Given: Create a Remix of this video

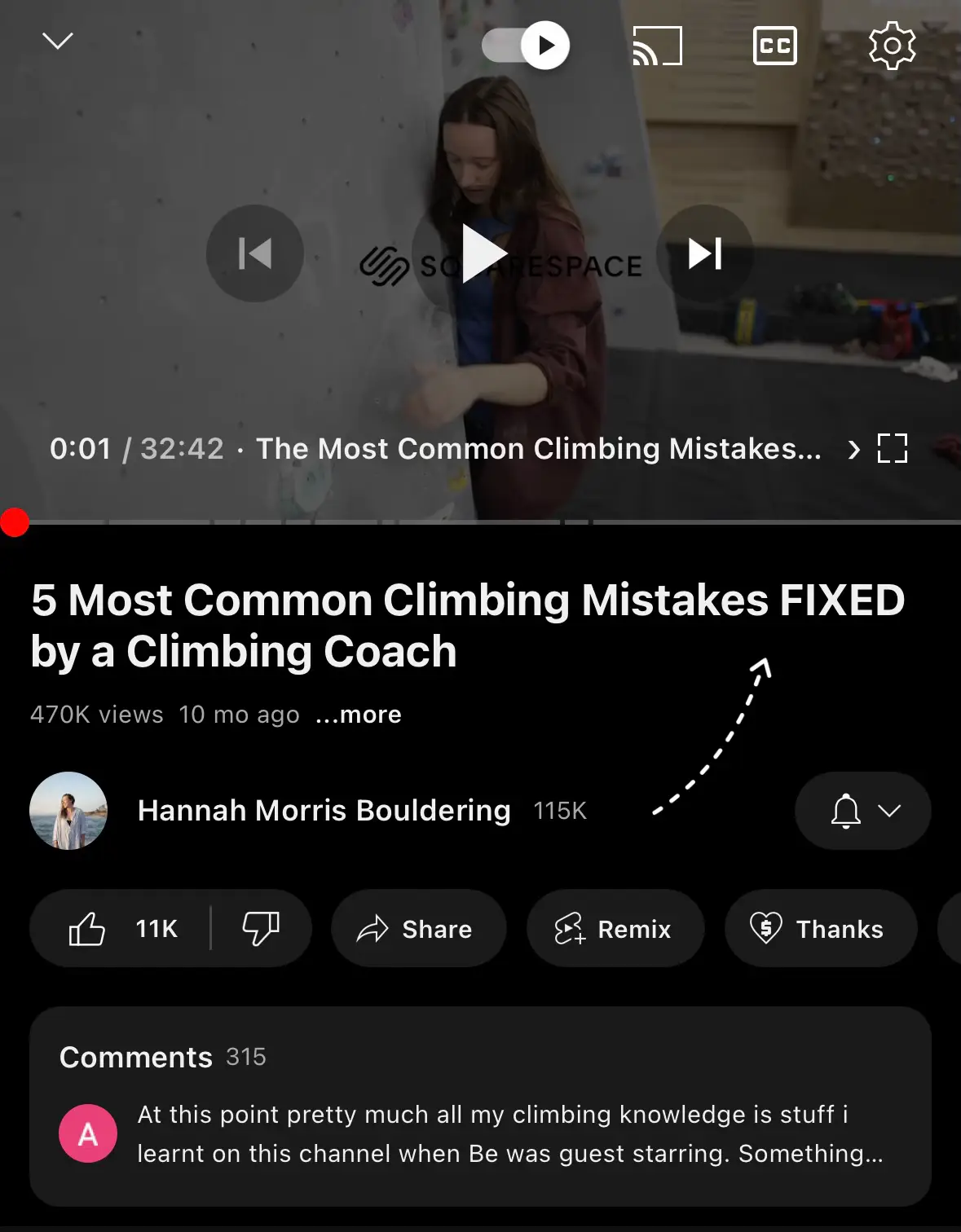Looking at the screenshot, I should coord(615,929).
